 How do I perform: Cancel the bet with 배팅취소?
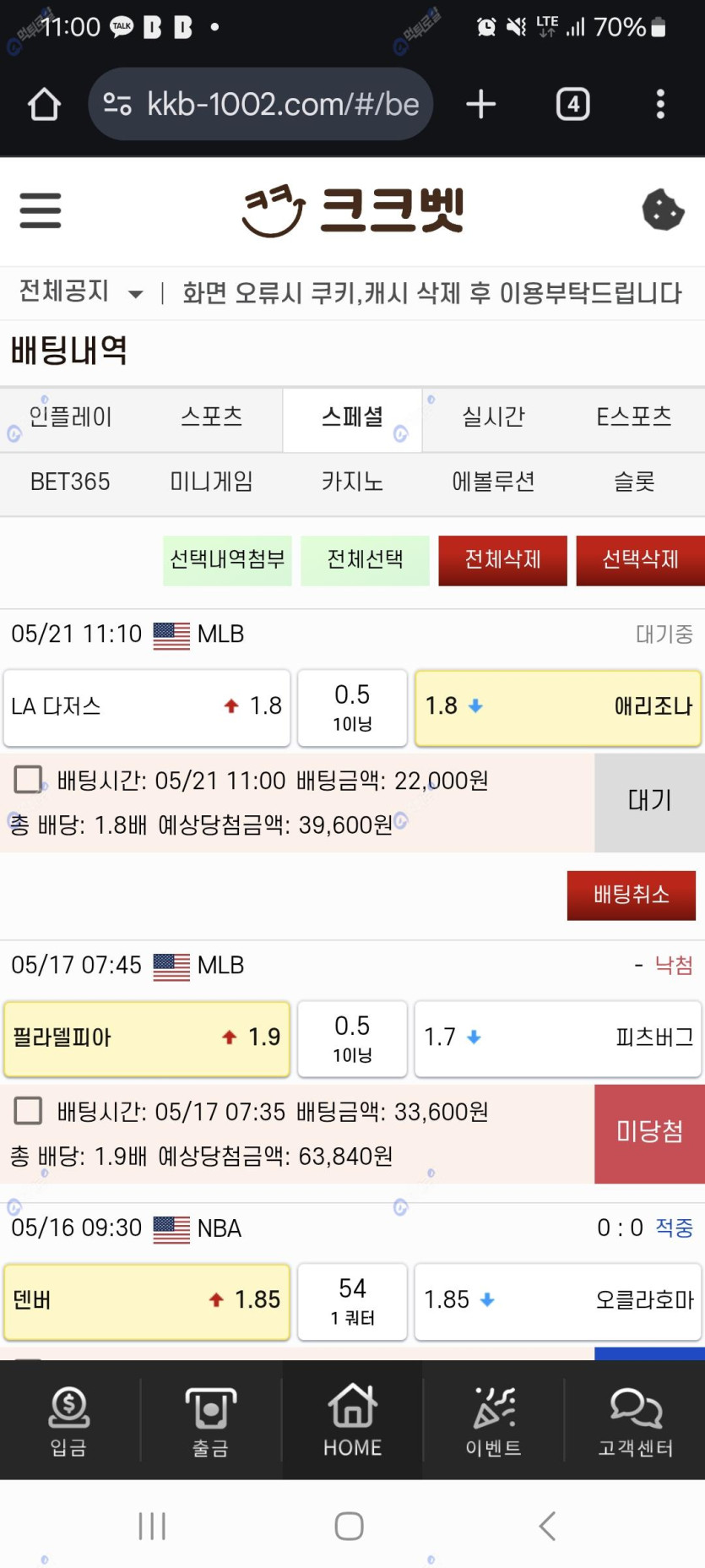632,896
